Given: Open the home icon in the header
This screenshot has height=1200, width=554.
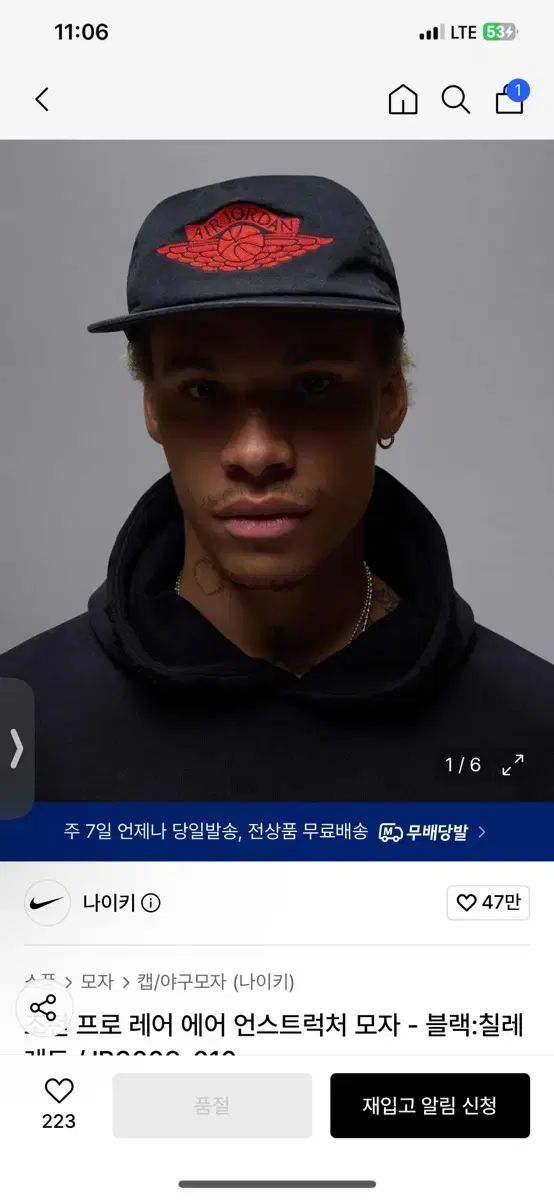Looking at the screenshot, I should (x=403, y=99).
